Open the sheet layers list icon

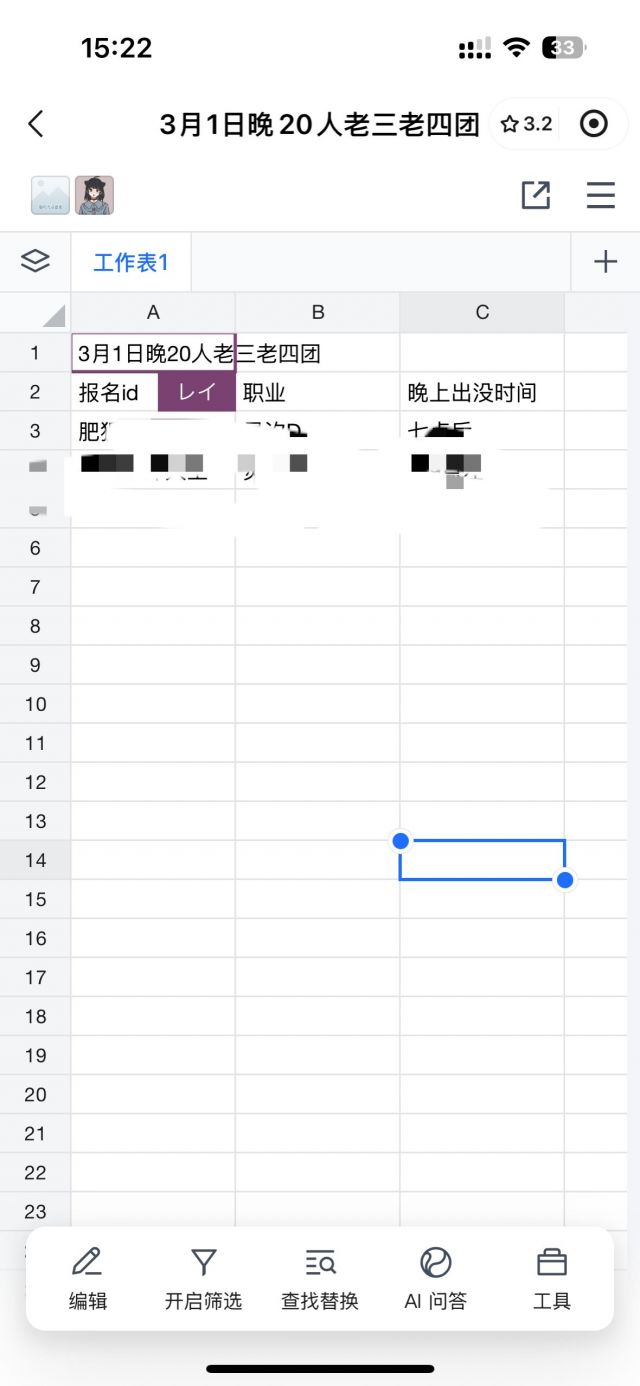tap(35, 262)
